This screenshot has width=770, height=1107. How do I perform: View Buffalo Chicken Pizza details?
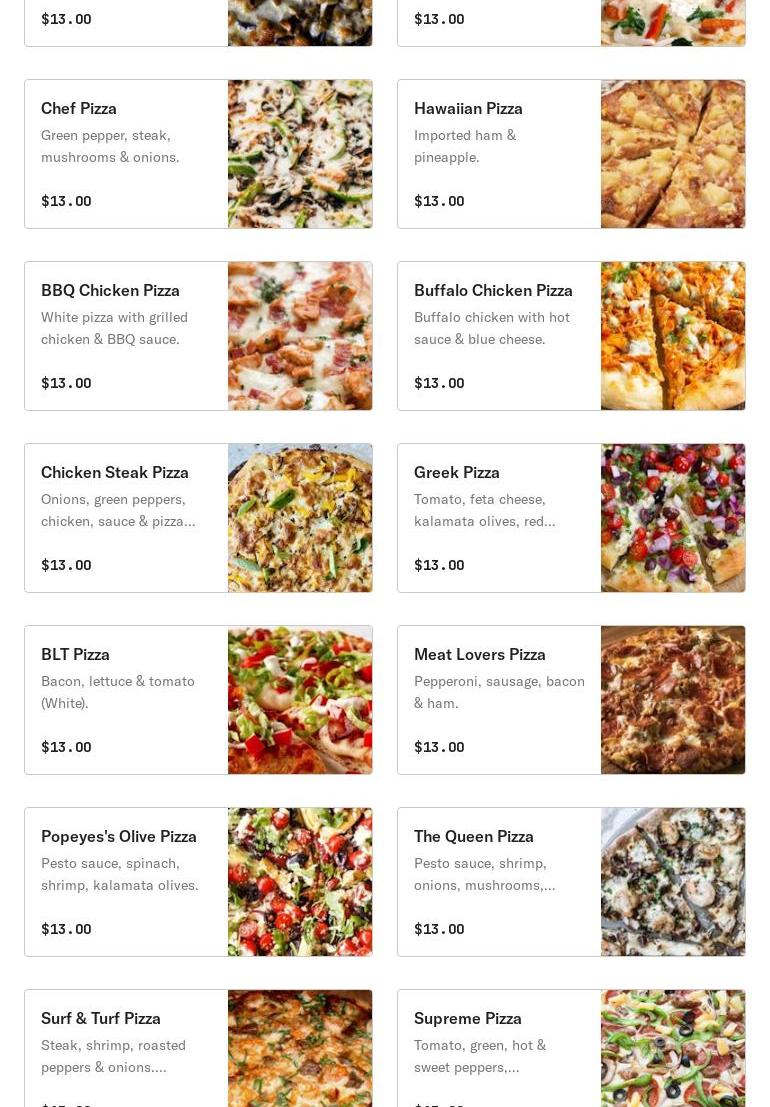pos(571,336)
